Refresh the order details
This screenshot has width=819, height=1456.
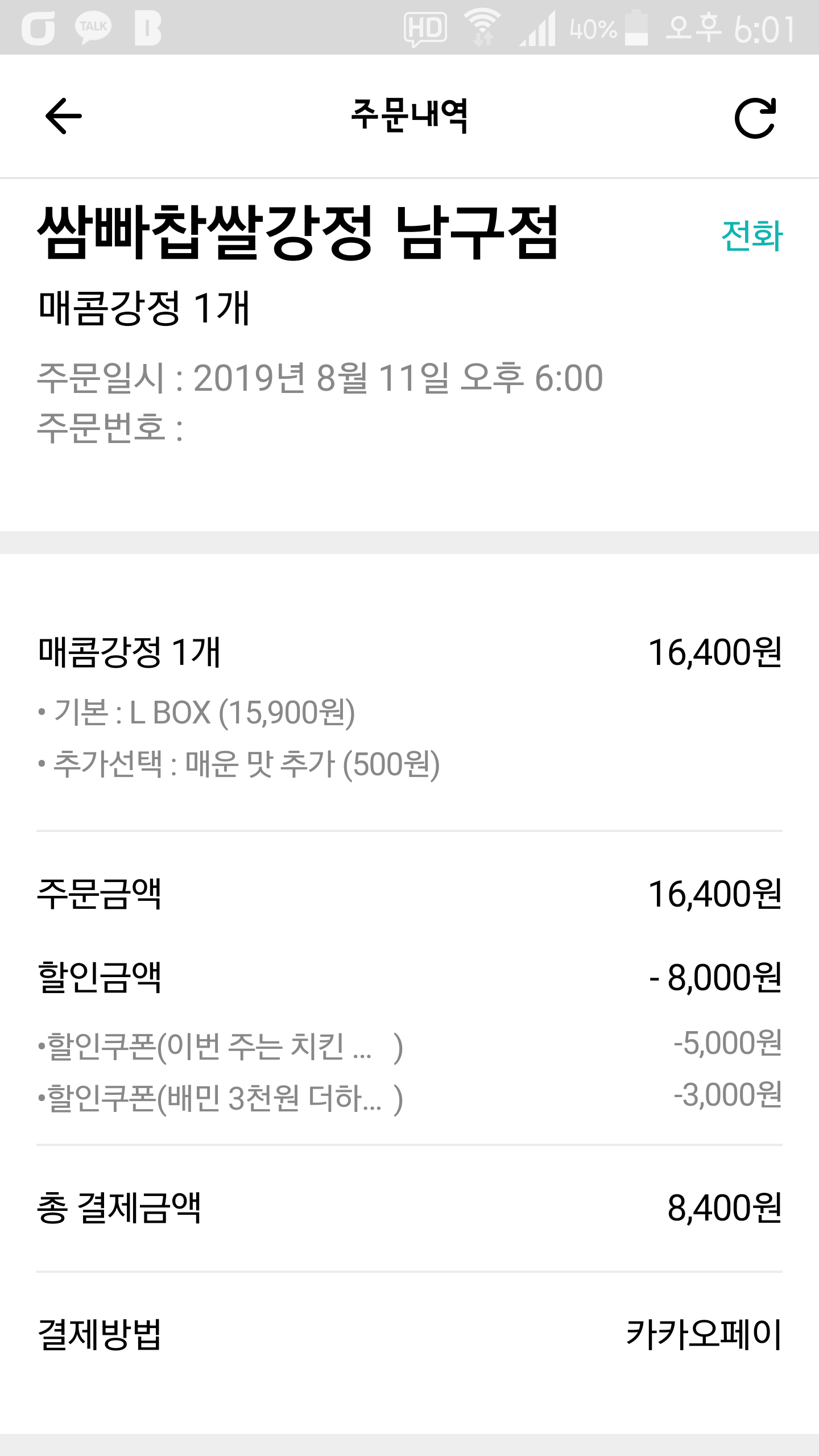(755, 118)
